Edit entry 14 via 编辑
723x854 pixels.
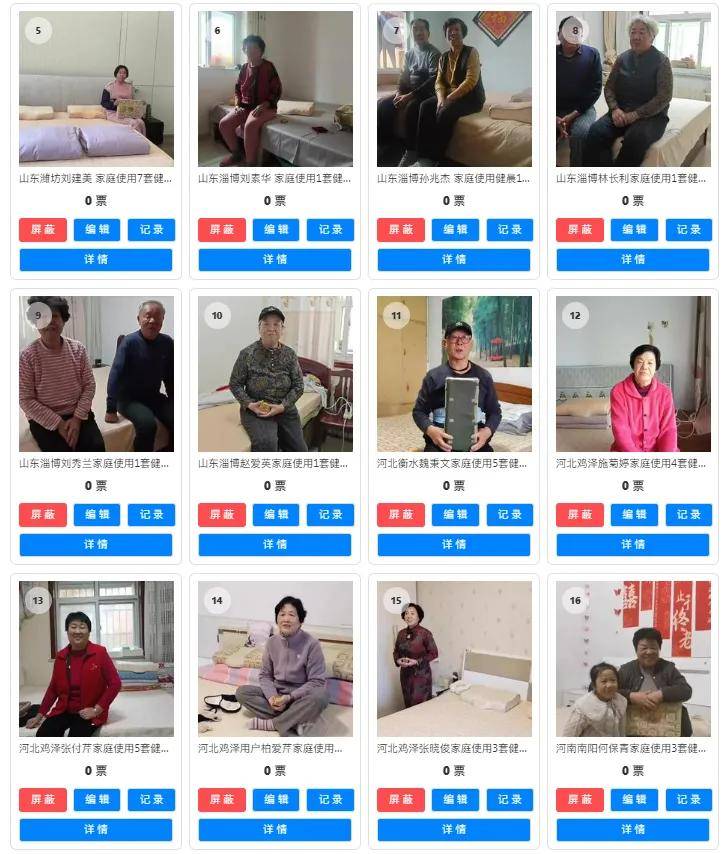276,800
